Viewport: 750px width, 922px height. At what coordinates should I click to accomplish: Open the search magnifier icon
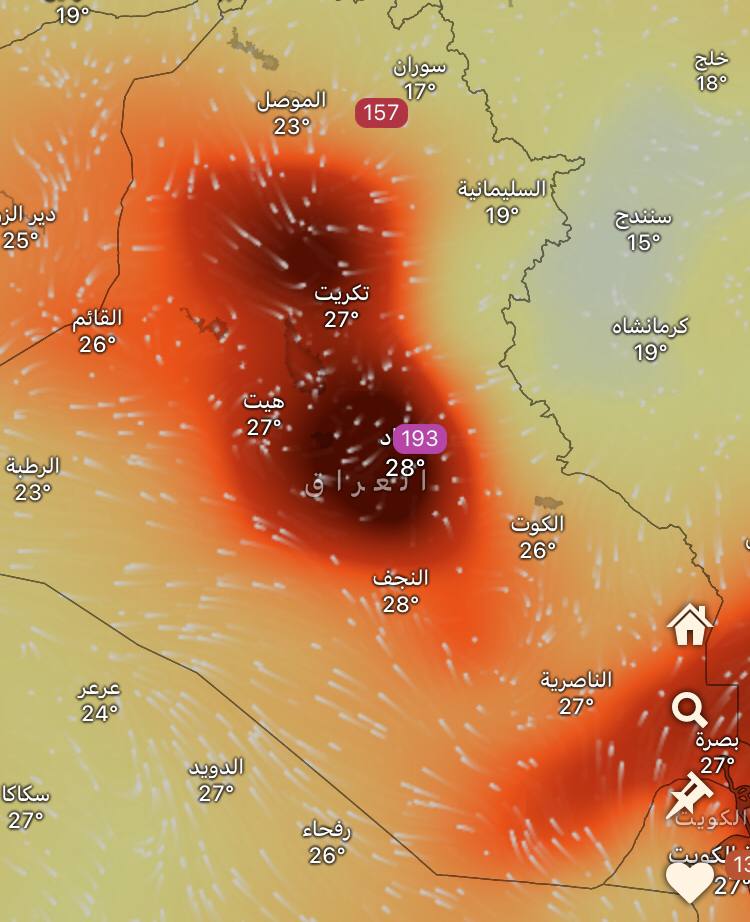click(689, 711)
